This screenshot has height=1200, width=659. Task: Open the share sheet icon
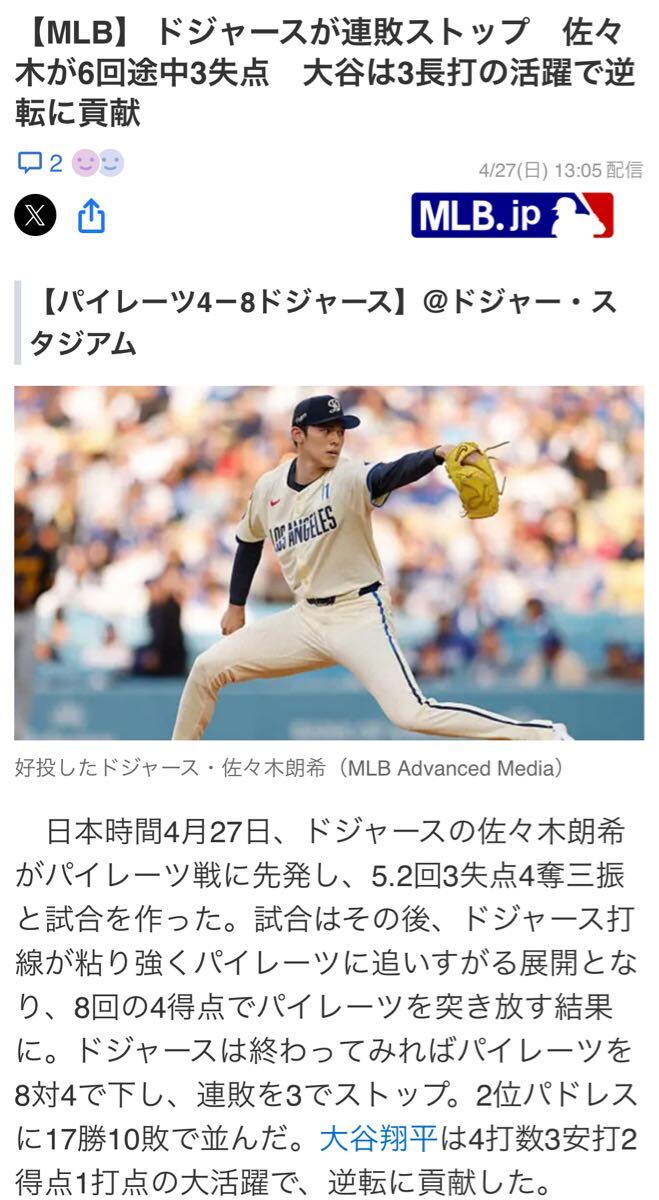[x=91, y=215]
